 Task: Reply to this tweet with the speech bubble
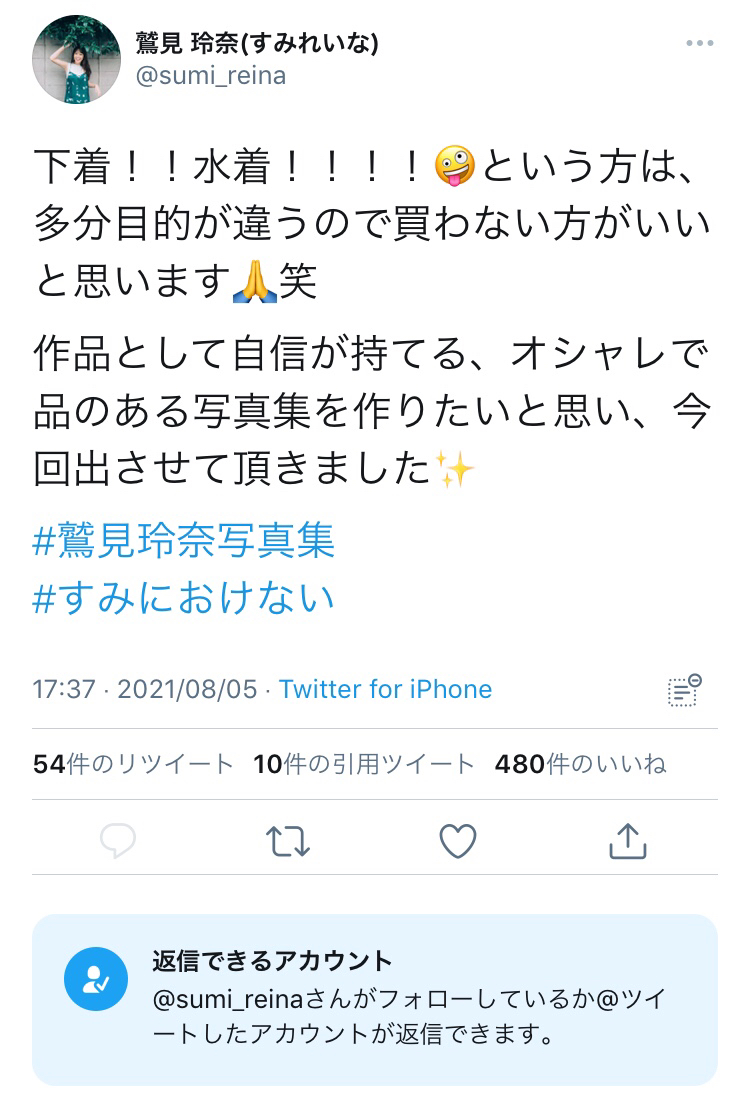(x=118, y=842)
